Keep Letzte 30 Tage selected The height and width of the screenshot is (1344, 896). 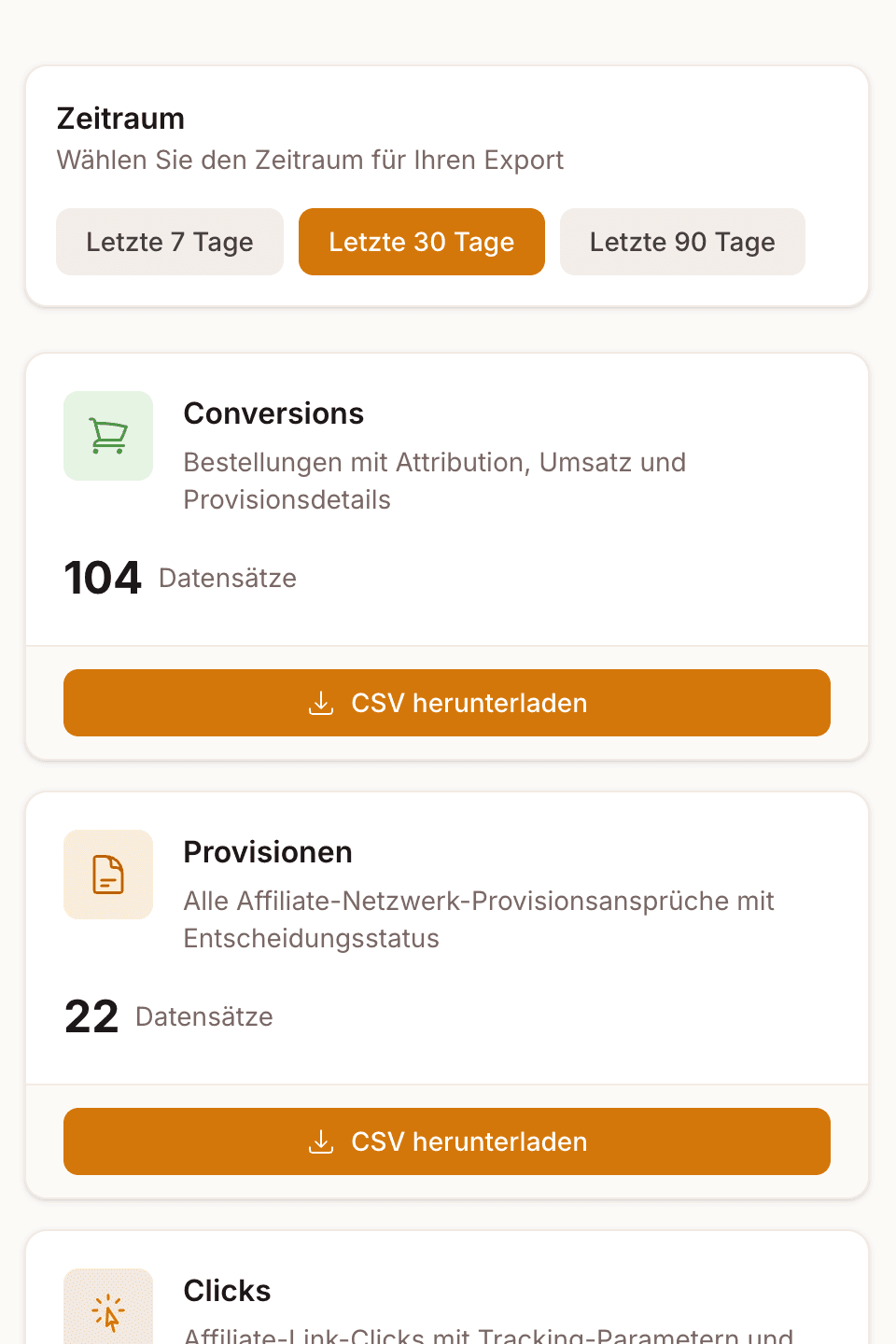[421, 242]
